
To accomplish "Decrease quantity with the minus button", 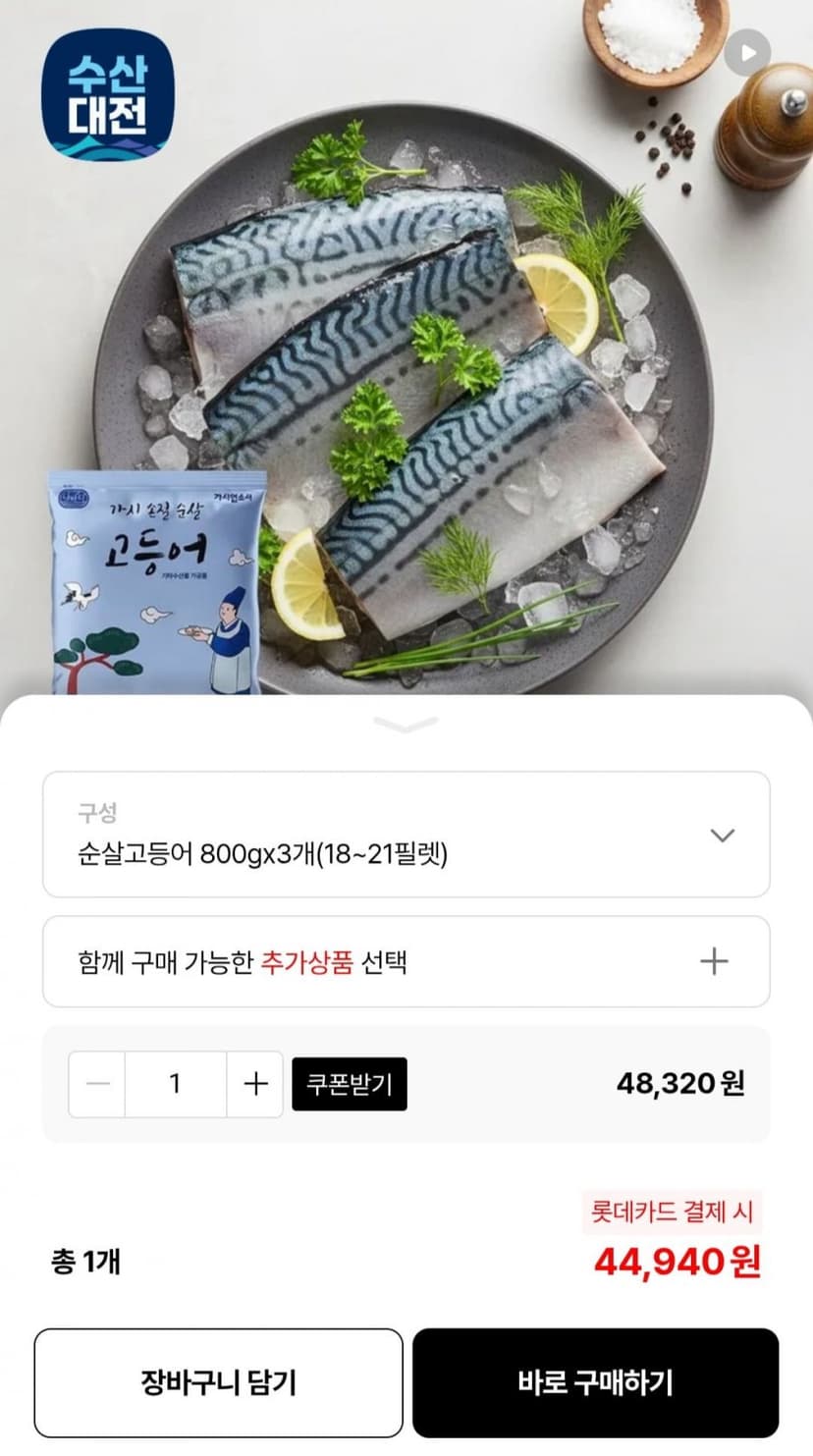I will (x=97, y=1084).
